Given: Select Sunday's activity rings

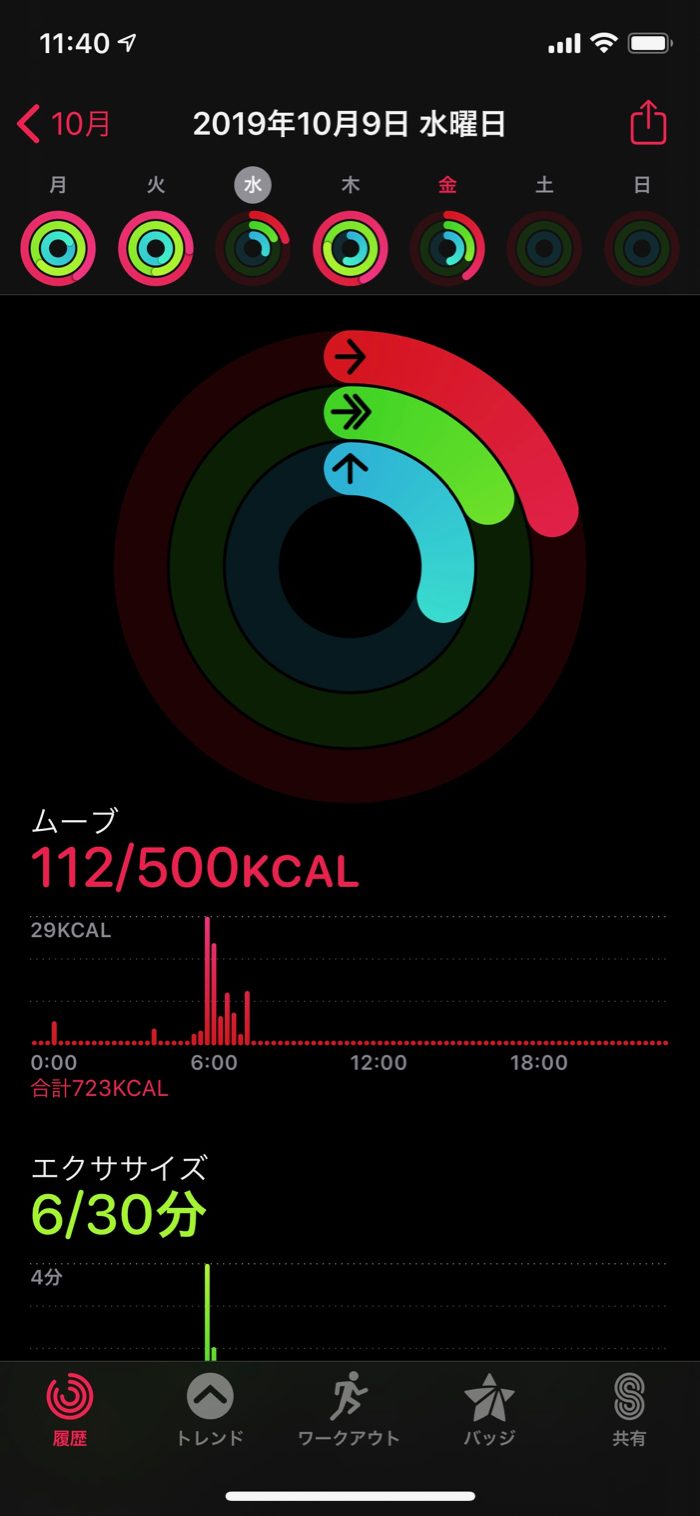Looking at the screenshot, I should (x=642, y=248).
